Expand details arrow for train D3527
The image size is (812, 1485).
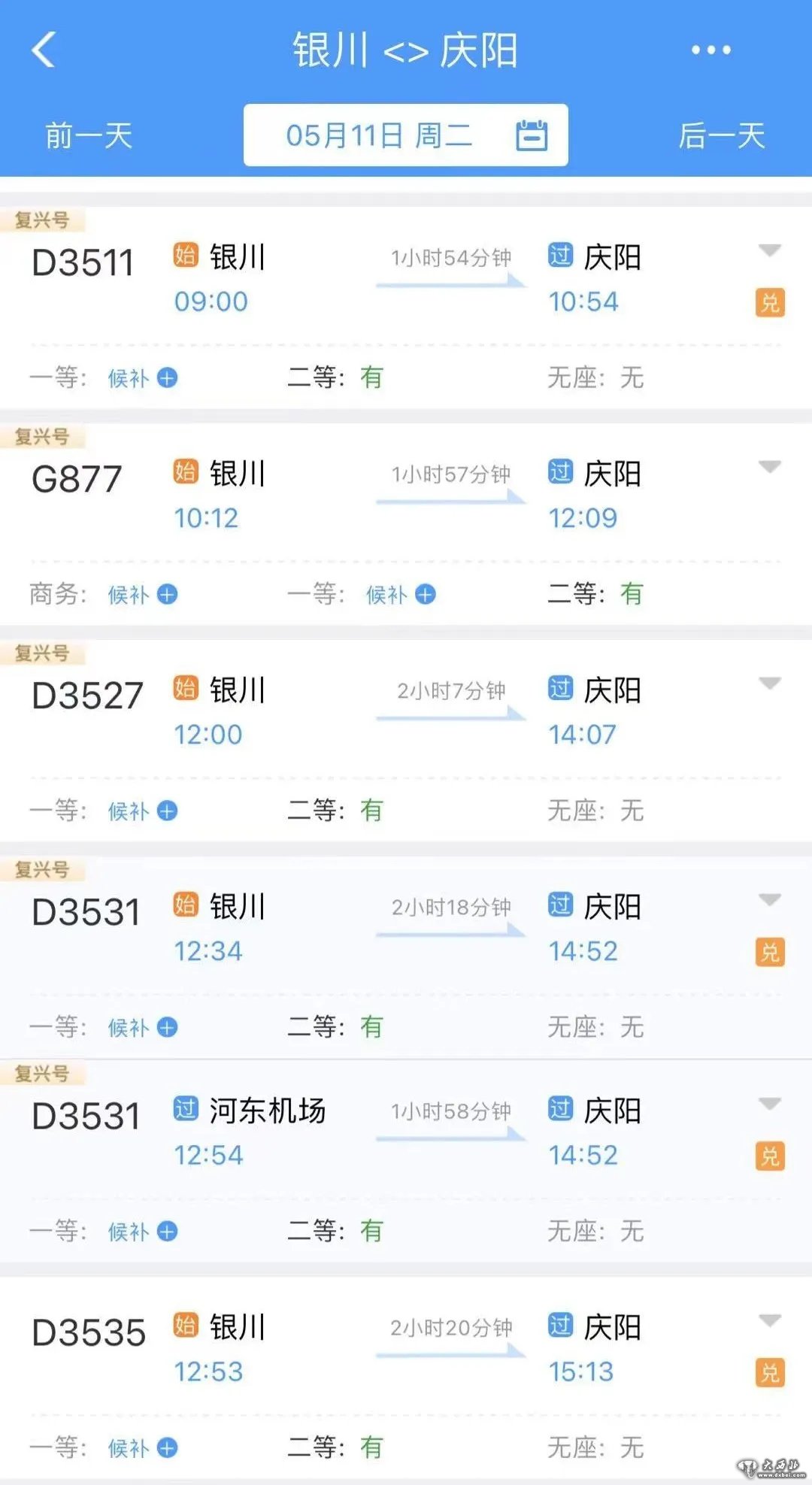[770, 683]
